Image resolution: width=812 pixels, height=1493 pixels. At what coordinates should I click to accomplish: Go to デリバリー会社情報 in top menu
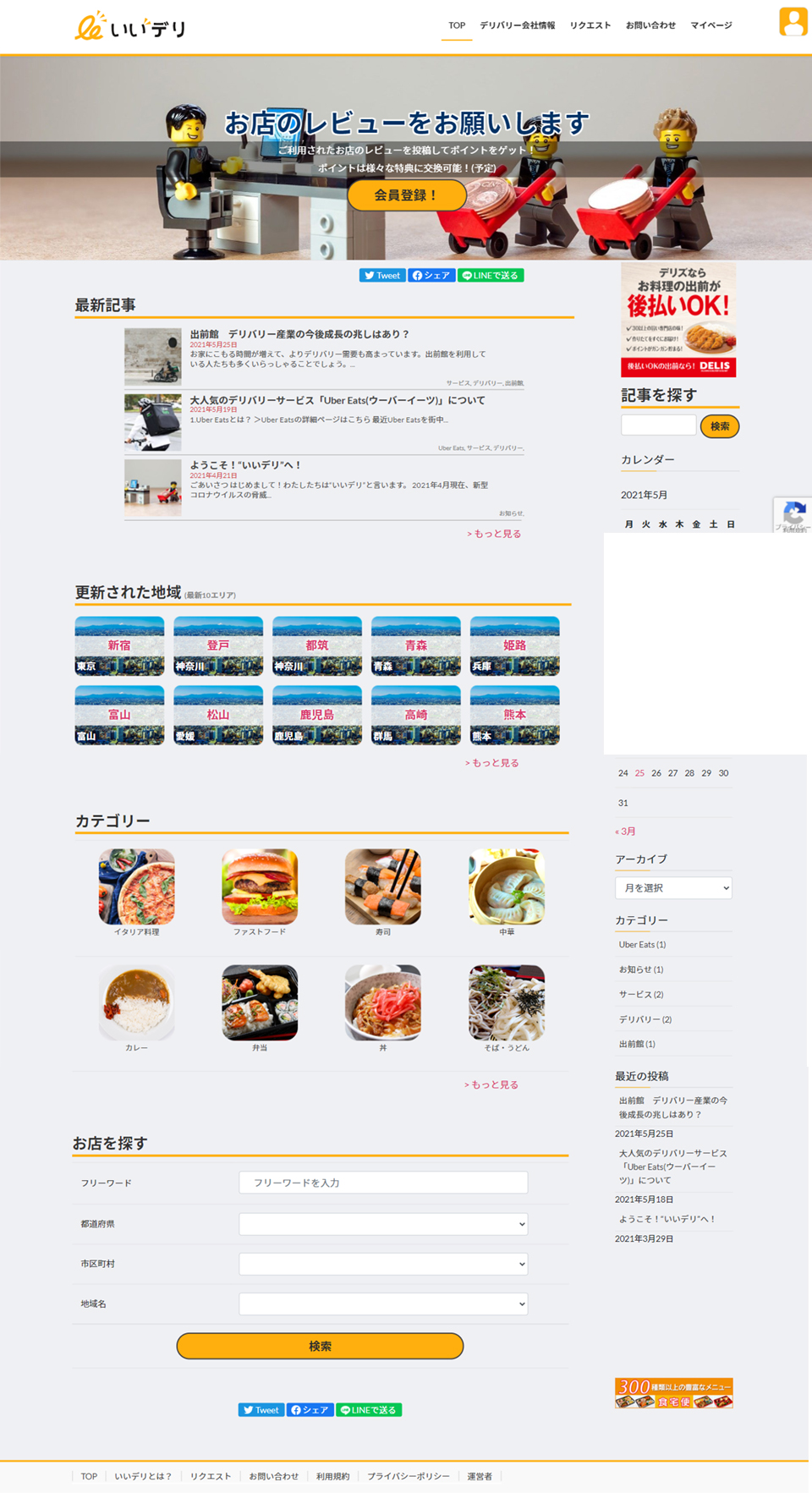(517, 25)
